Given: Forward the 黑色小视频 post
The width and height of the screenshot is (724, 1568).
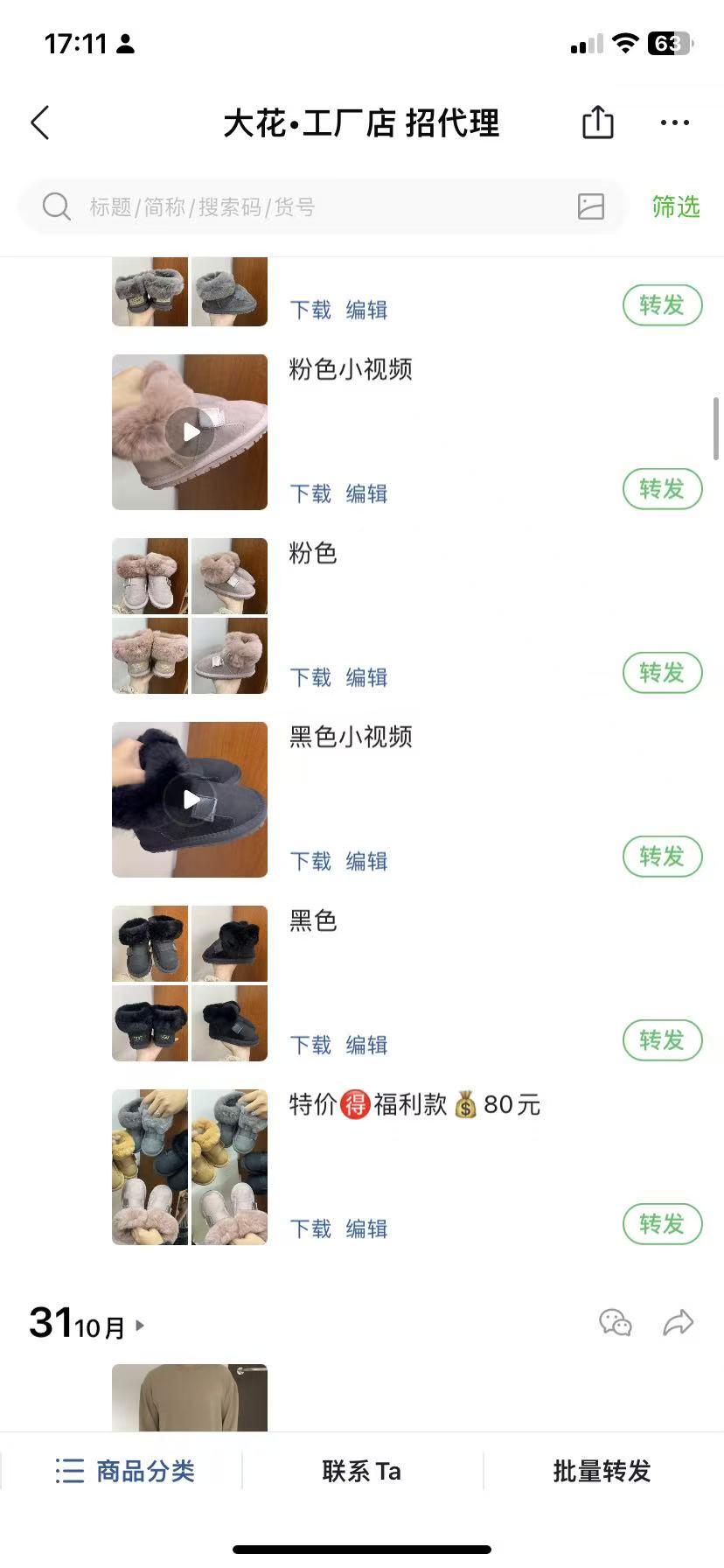Looking at the screenshot, I should pos(662,857).
